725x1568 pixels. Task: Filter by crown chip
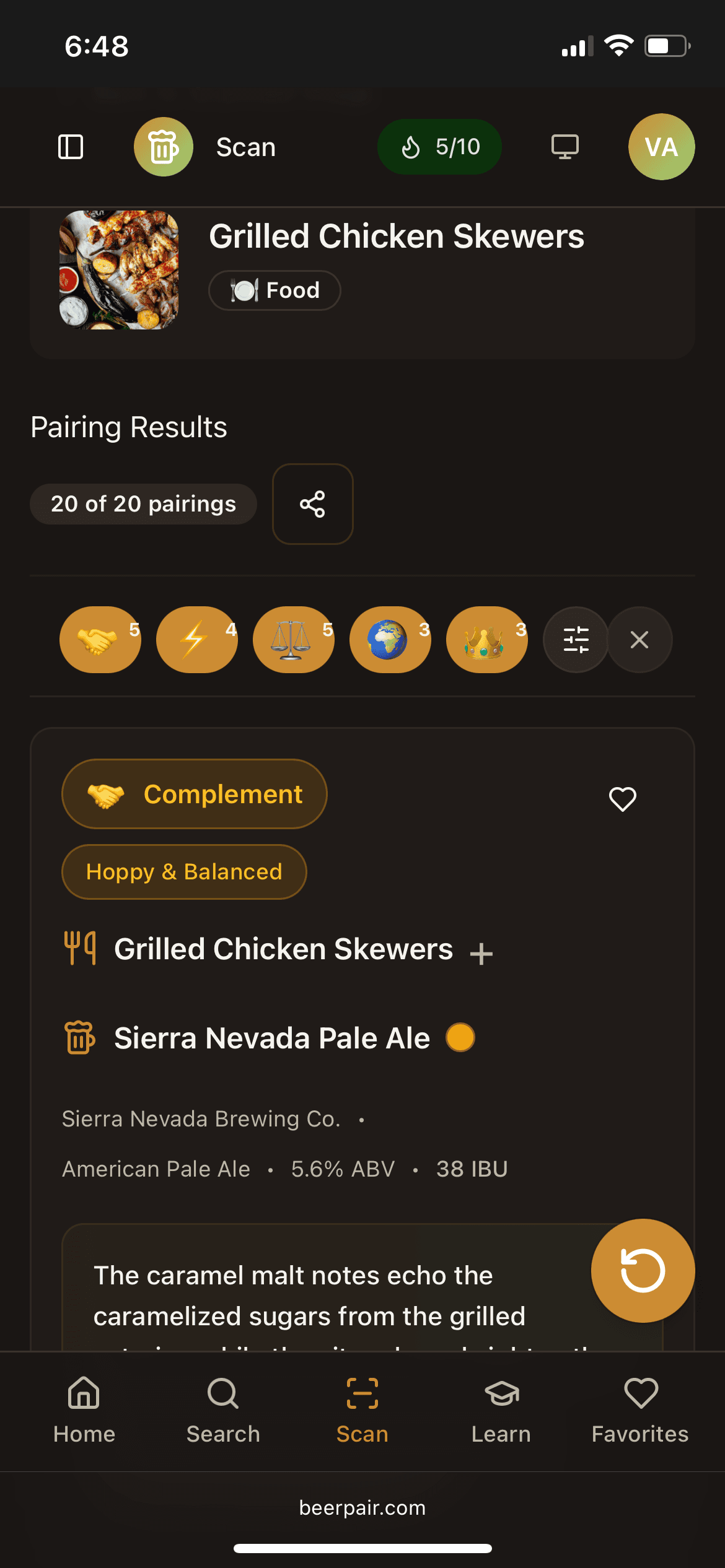486,640
